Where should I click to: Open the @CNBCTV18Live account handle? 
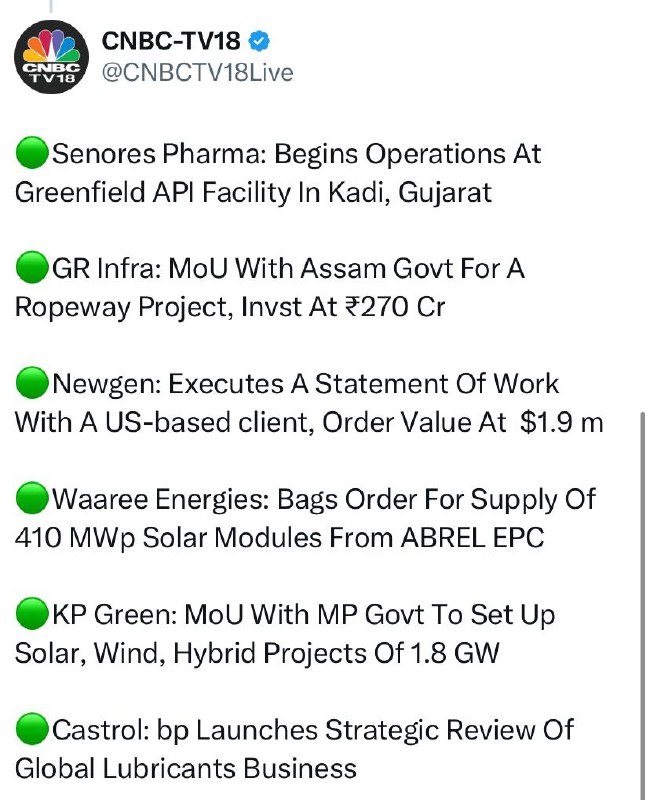pos(197,72)
